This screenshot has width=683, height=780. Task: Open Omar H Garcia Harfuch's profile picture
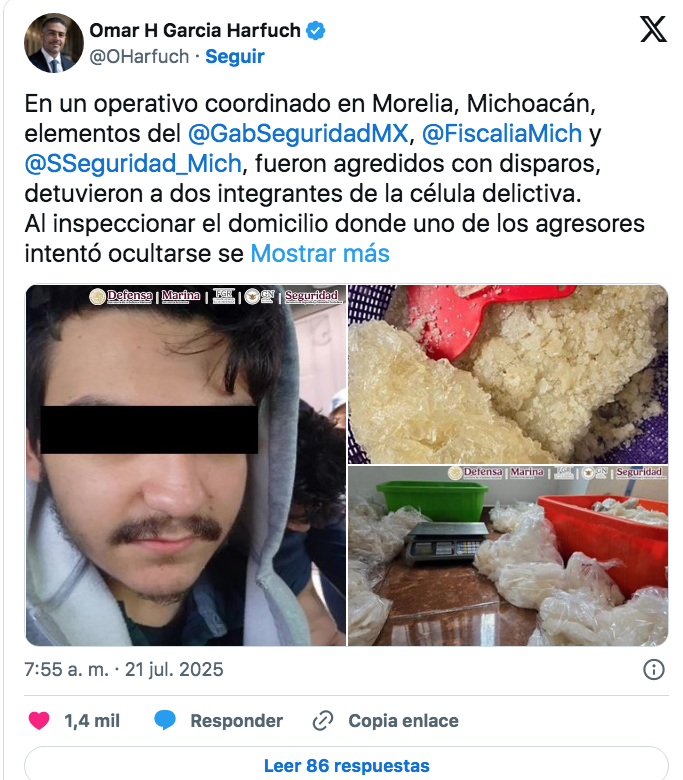50,43
